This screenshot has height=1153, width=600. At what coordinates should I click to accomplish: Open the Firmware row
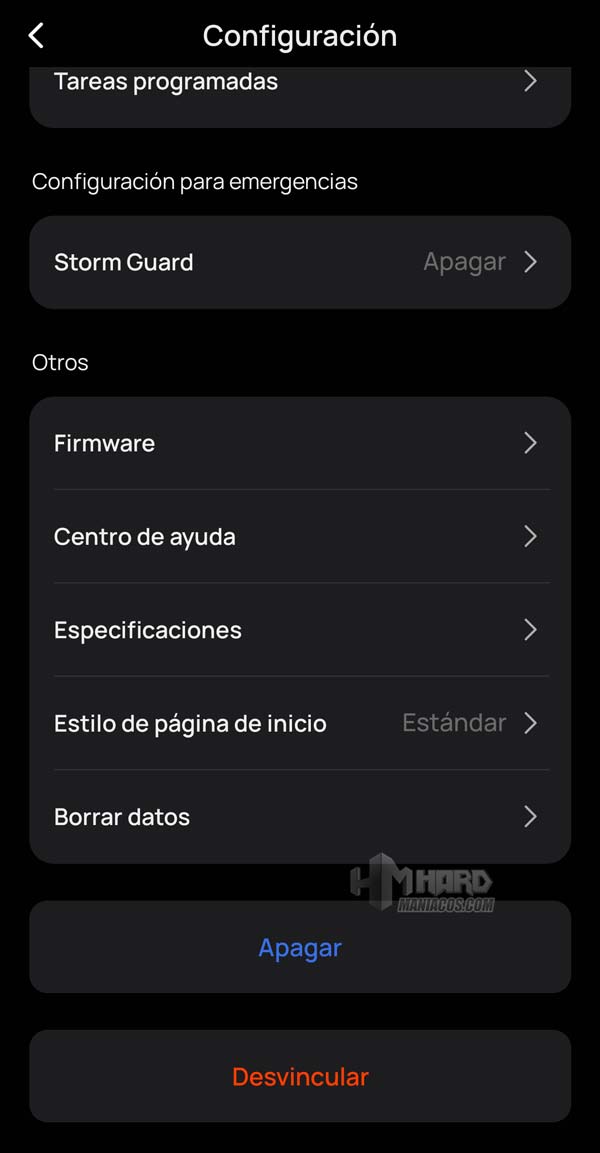pos(298,443)
